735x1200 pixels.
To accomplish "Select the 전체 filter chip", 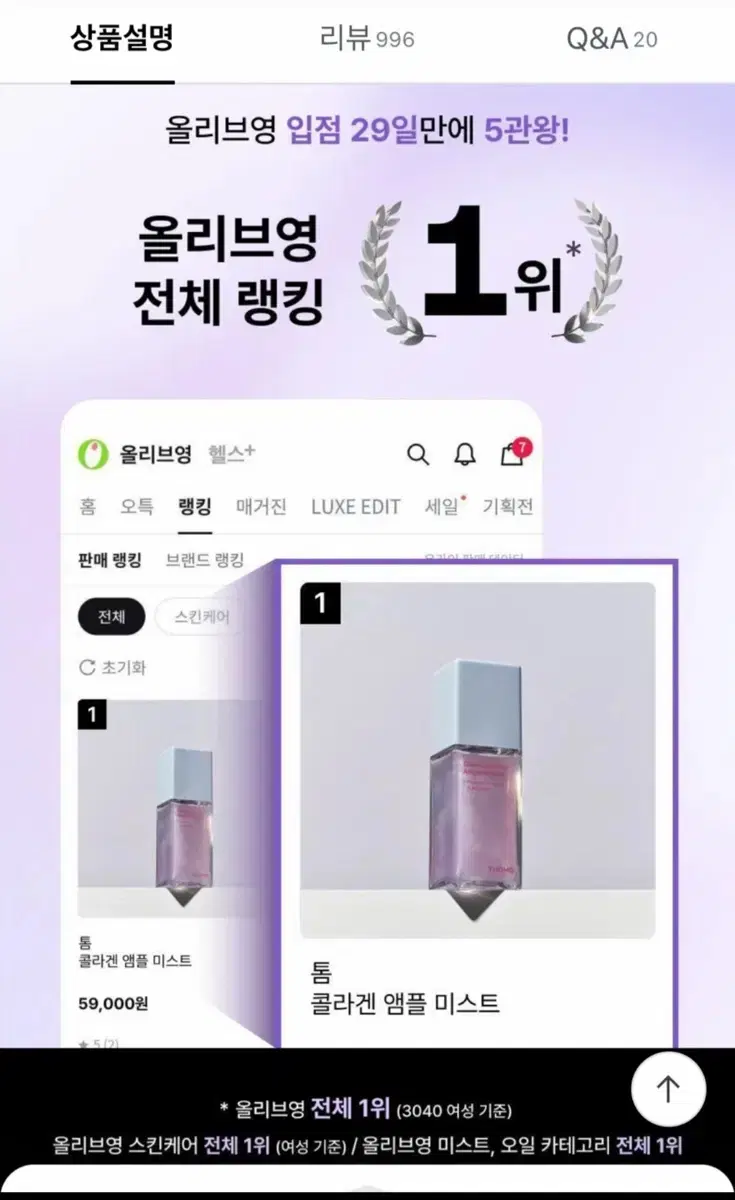I will [111, 617].
